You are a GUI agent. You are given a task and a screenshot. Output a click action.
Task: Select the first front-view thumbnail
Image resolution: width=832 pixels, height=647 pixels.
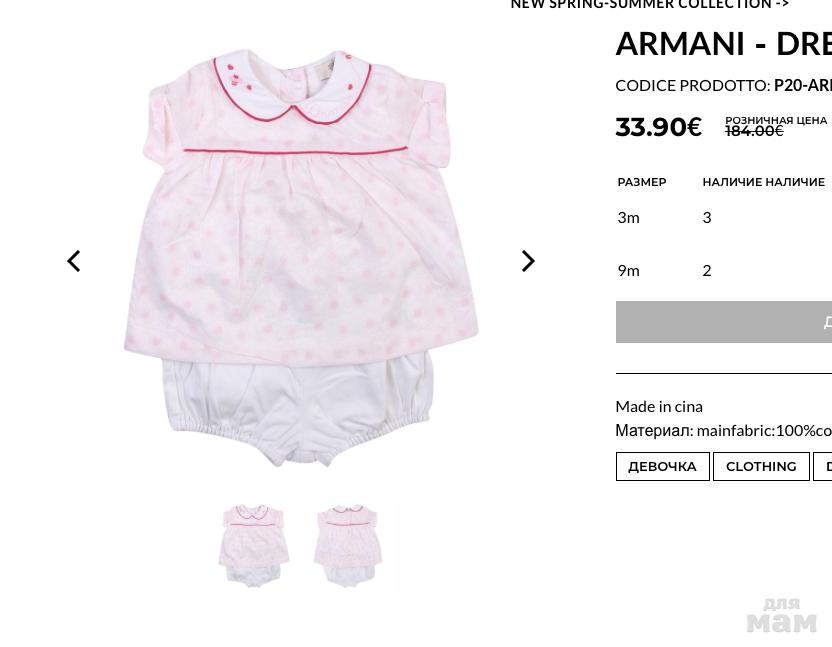click(254, 545)
